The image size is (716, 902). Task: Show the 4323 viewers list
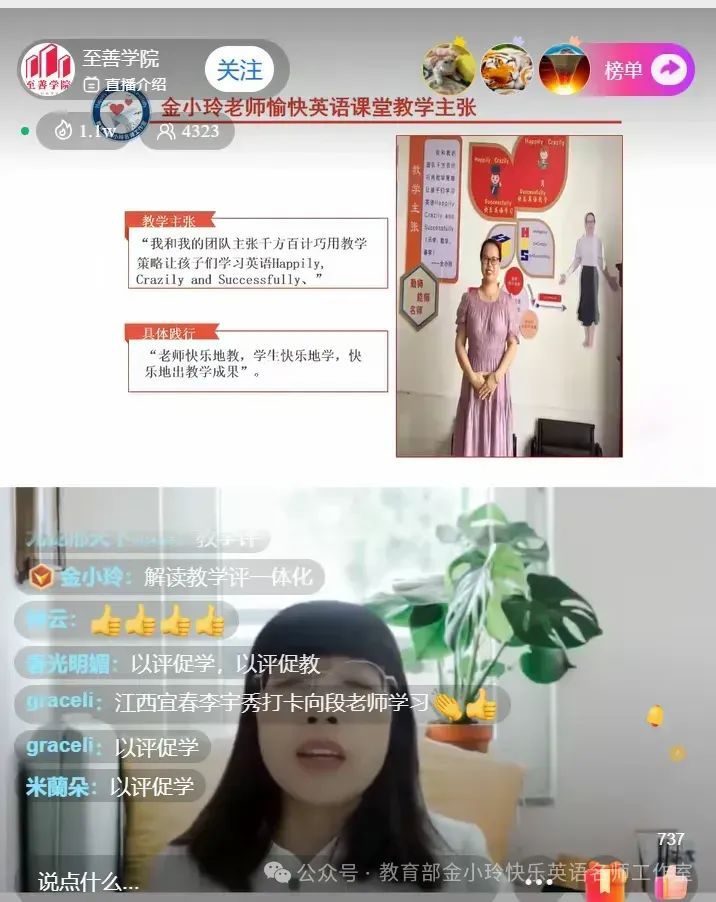(188, 131)
